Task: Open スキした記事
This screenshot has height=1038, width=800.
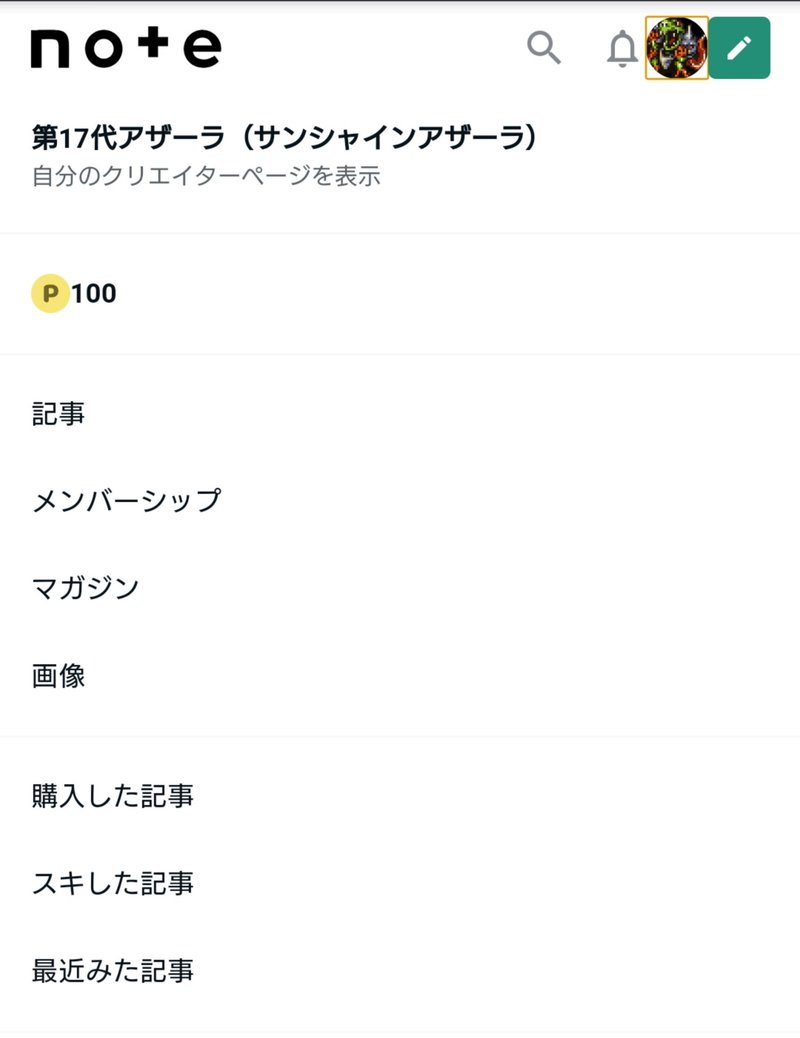Action: point(112,884)
